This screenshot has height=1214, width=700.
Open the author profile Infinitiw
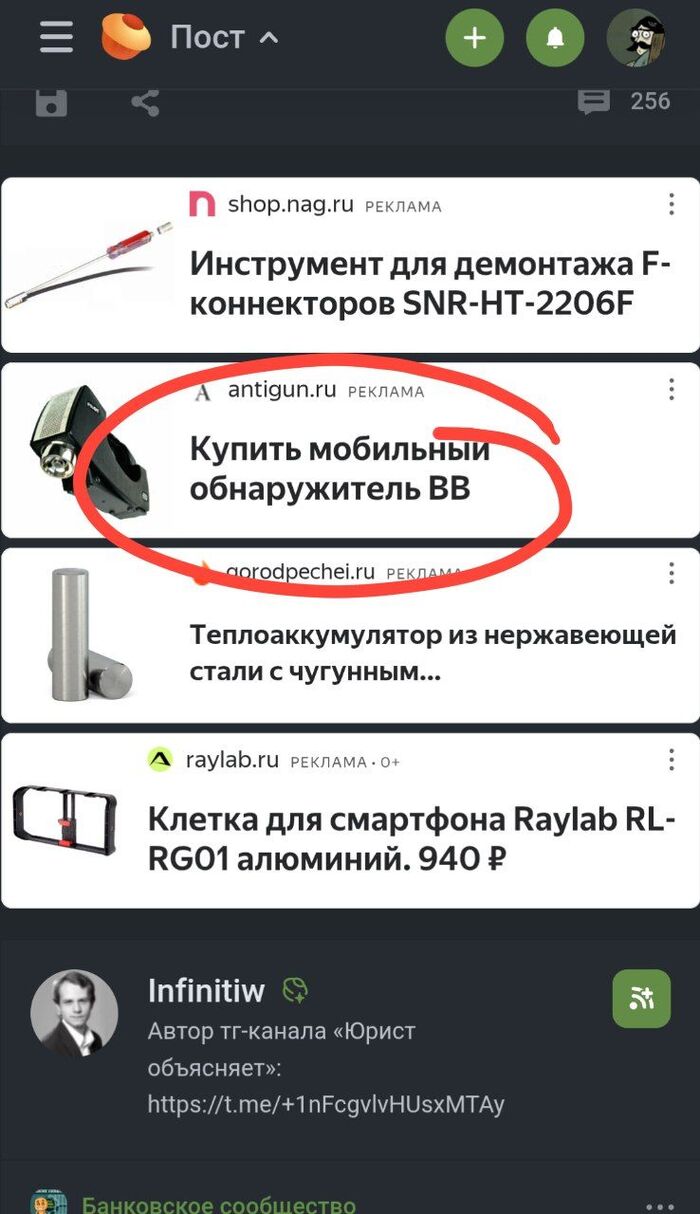coord(206,990)
